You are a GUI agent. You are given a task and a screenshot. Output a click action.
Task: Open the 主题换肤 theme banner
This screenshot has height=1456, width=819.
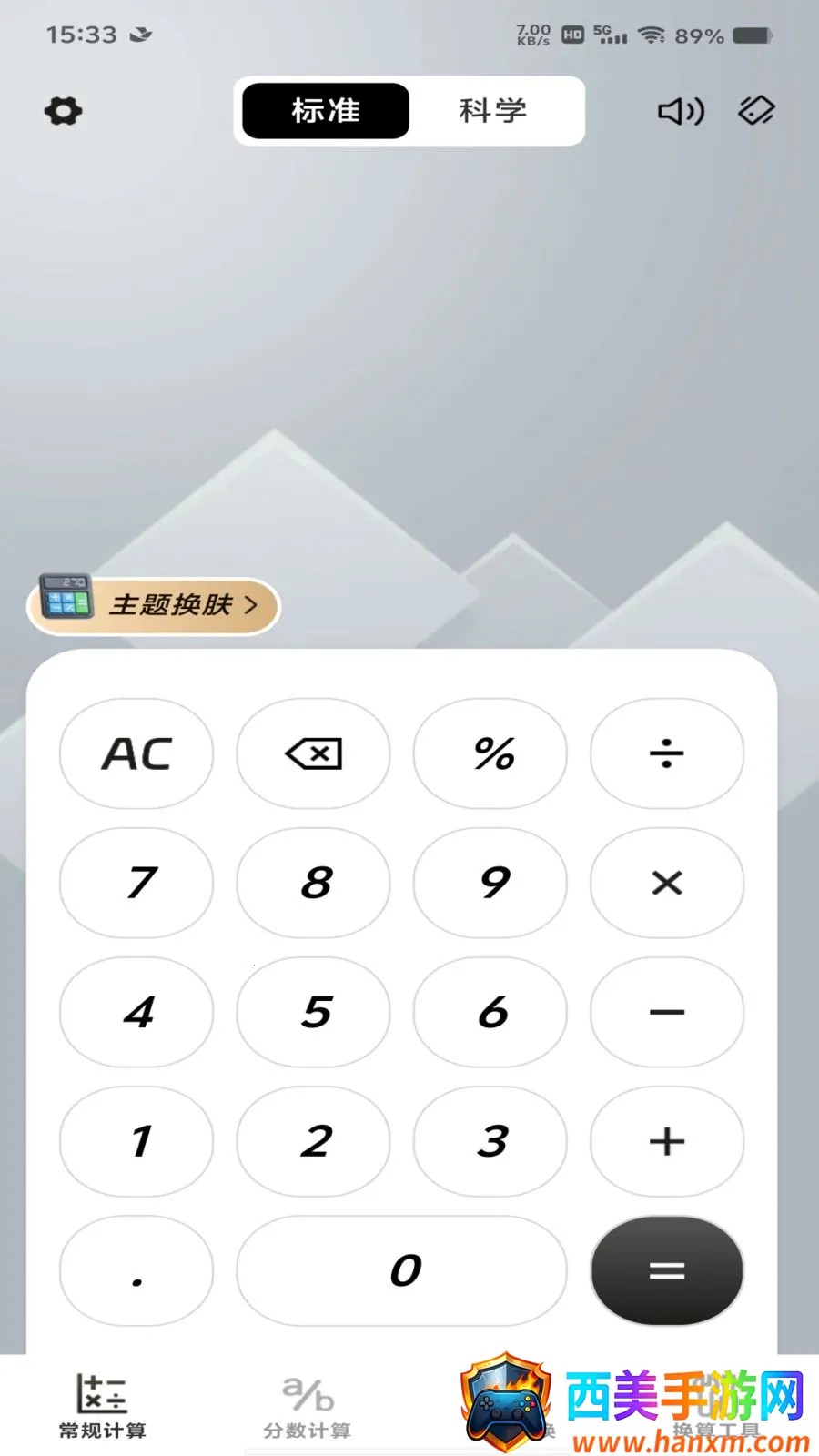point(154,605)
